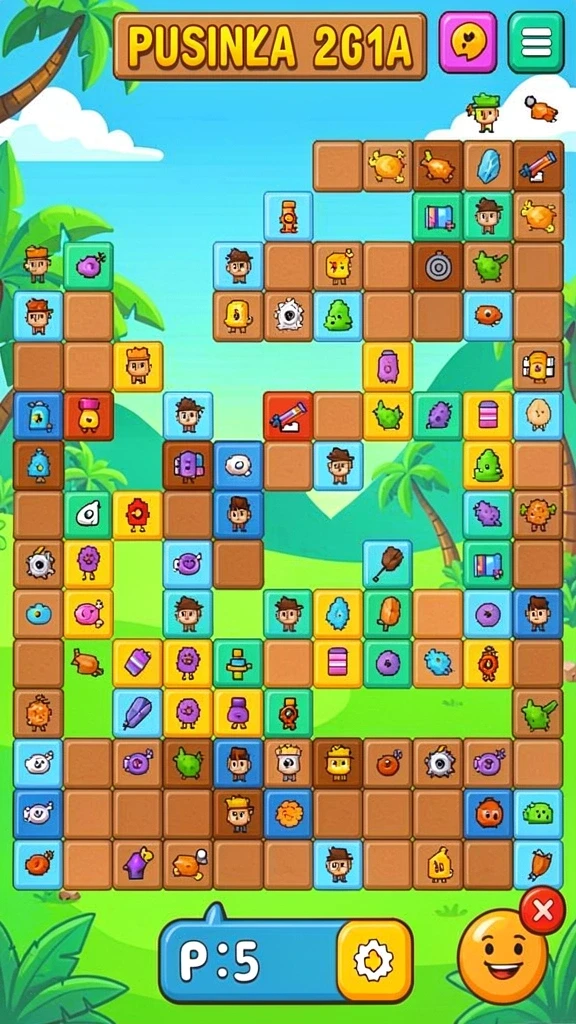This screenshot has height=1024, width=576.
Task: Open the pink hint button
Action: click(468, 42)
